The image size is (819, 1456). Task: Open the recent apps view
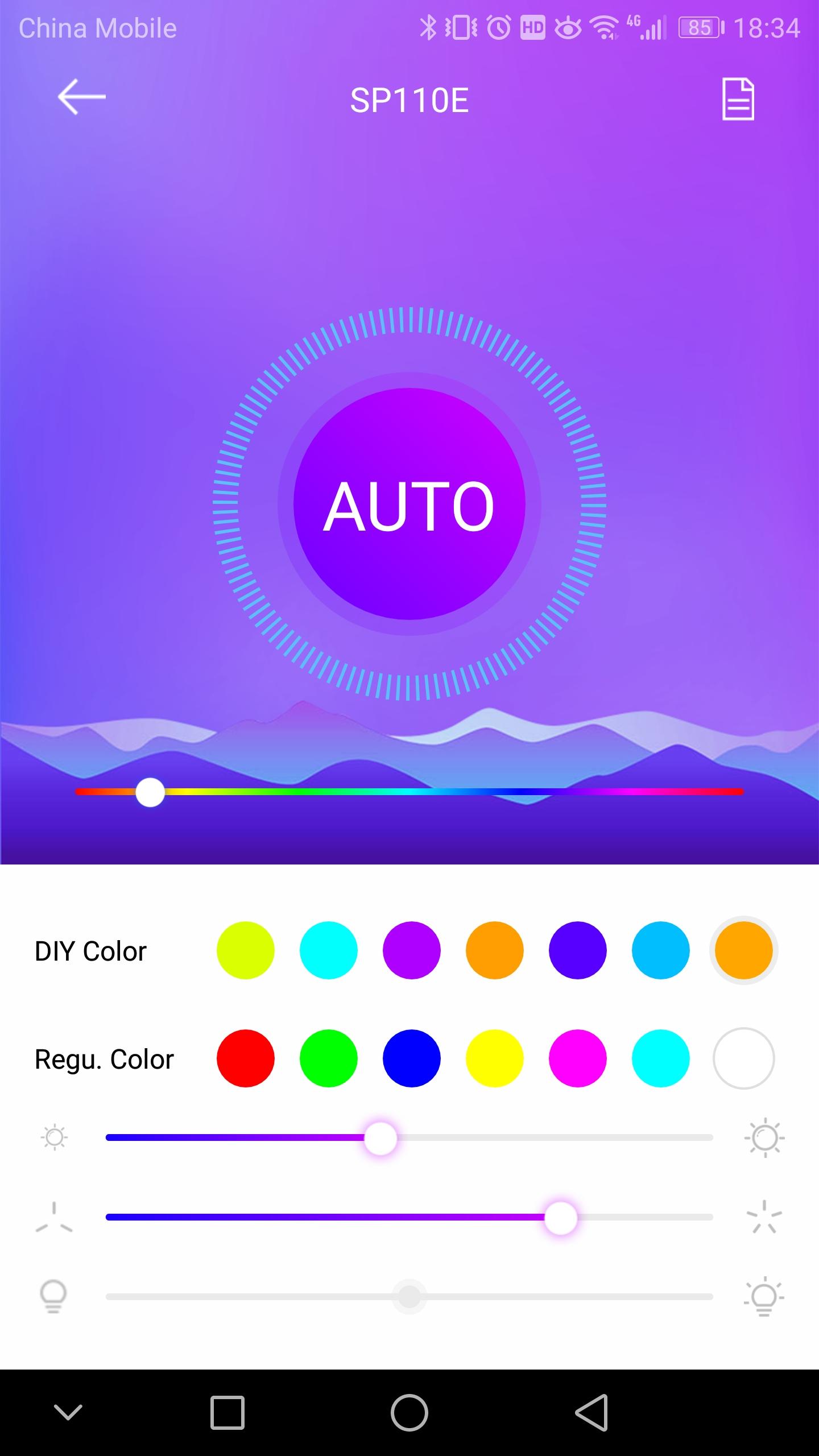click(227, 1412)
